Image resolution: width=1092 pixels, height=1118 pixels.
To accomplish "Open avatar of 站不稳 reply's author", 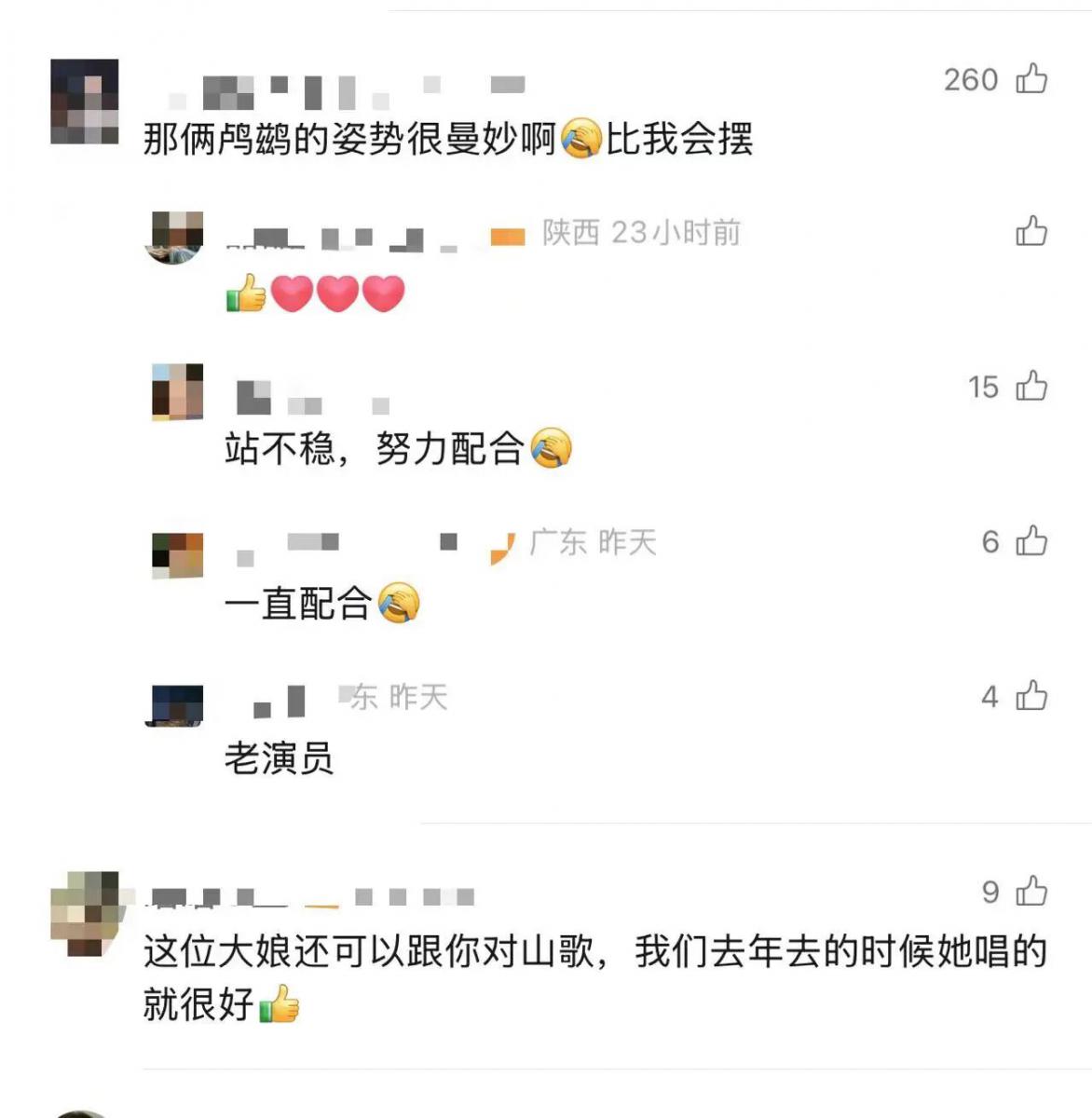I will (177, 391).
